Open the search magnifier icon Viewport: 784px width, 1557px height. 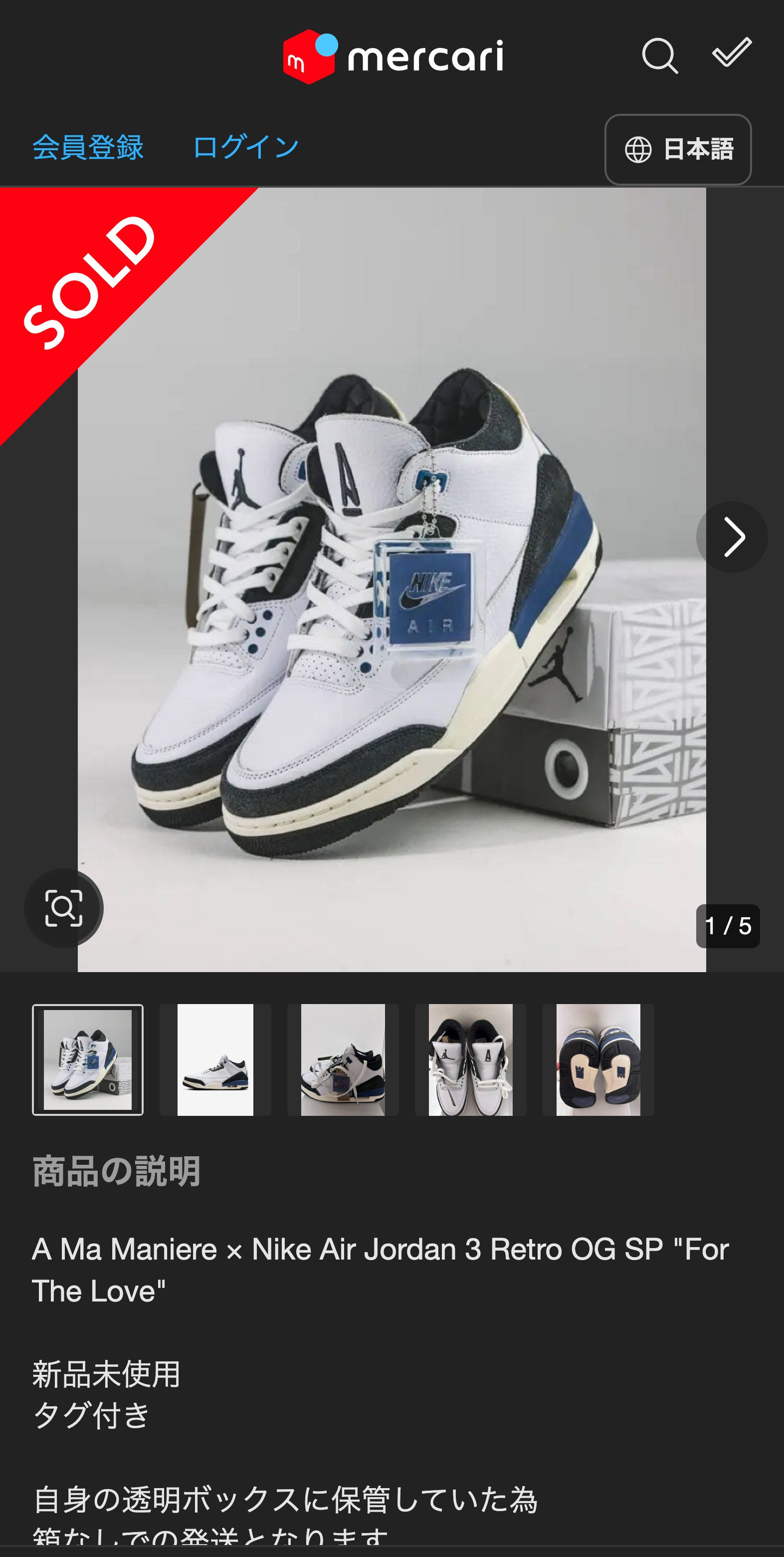click(660, 56)
